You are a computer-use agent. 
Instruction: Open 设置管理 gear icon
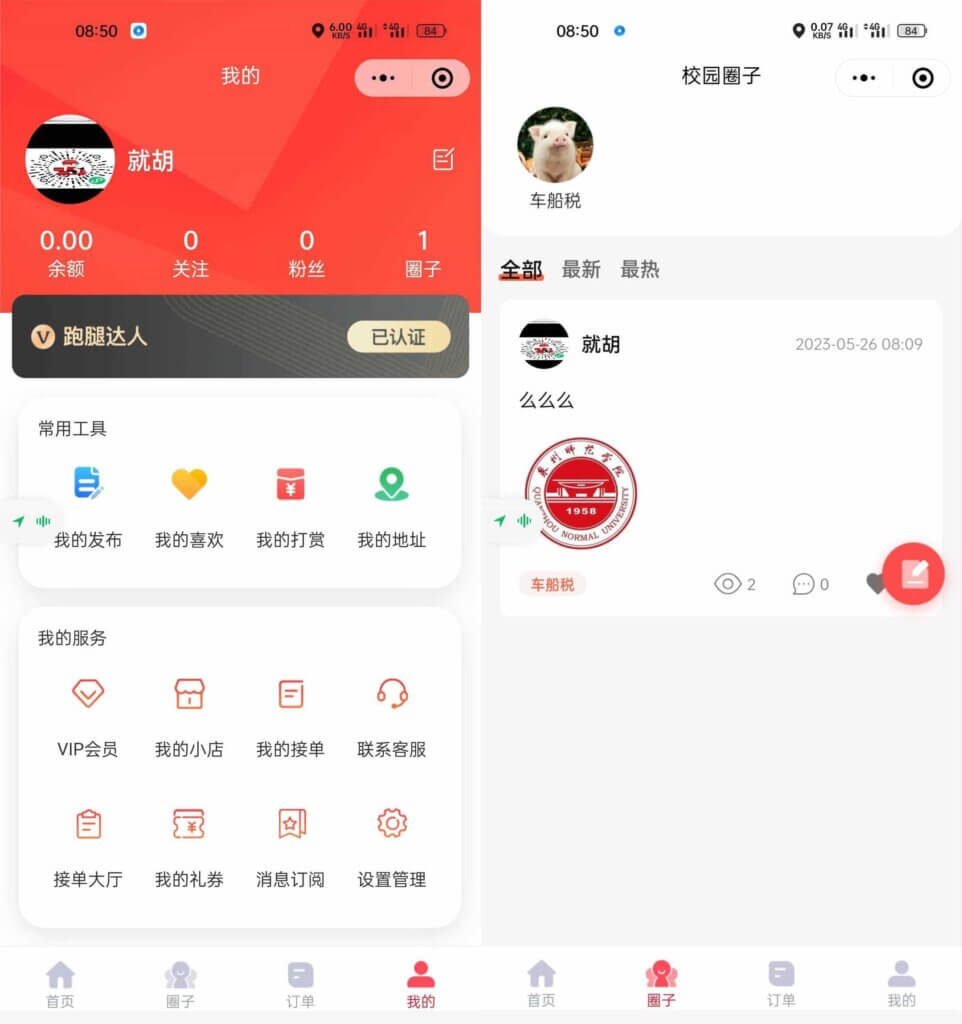pyautogui.click(x=390, y=823)
